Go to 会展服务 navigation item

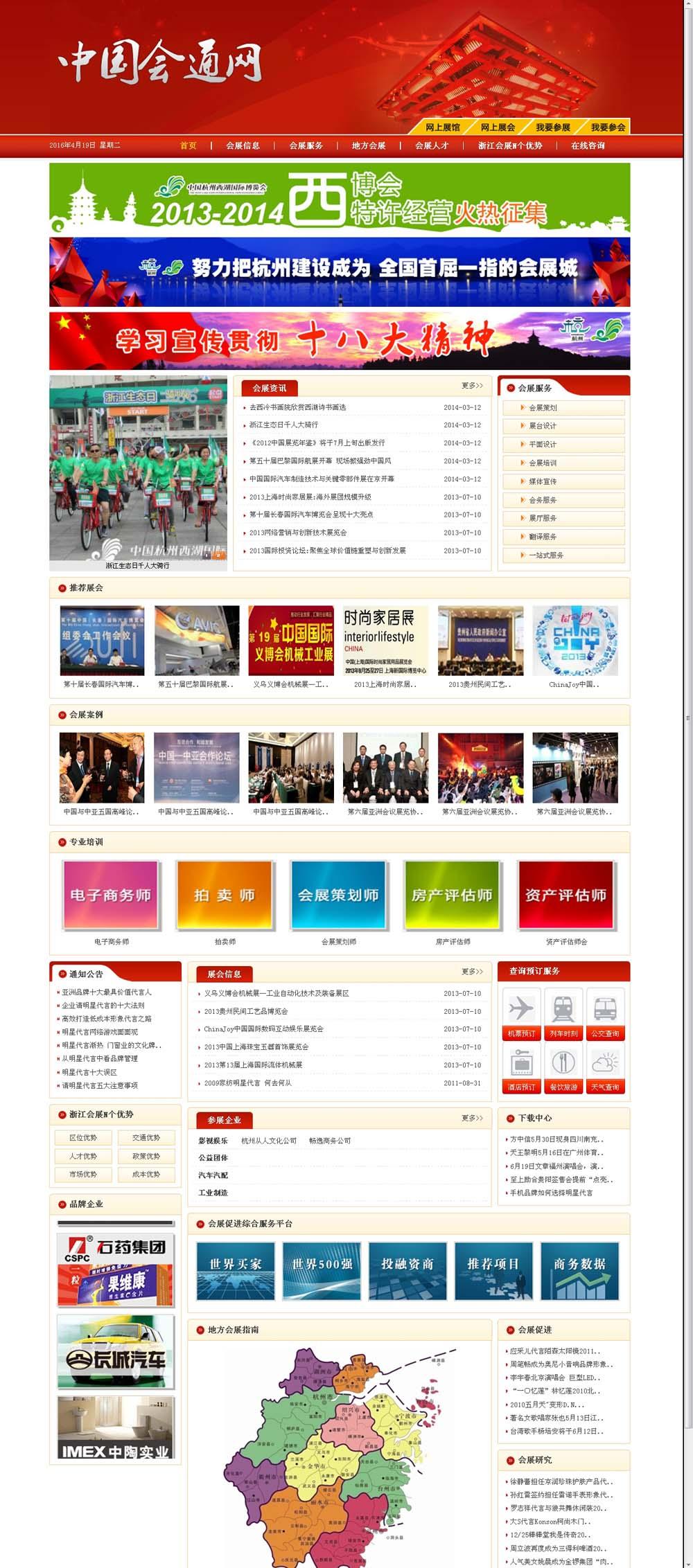tap(306, 145)
